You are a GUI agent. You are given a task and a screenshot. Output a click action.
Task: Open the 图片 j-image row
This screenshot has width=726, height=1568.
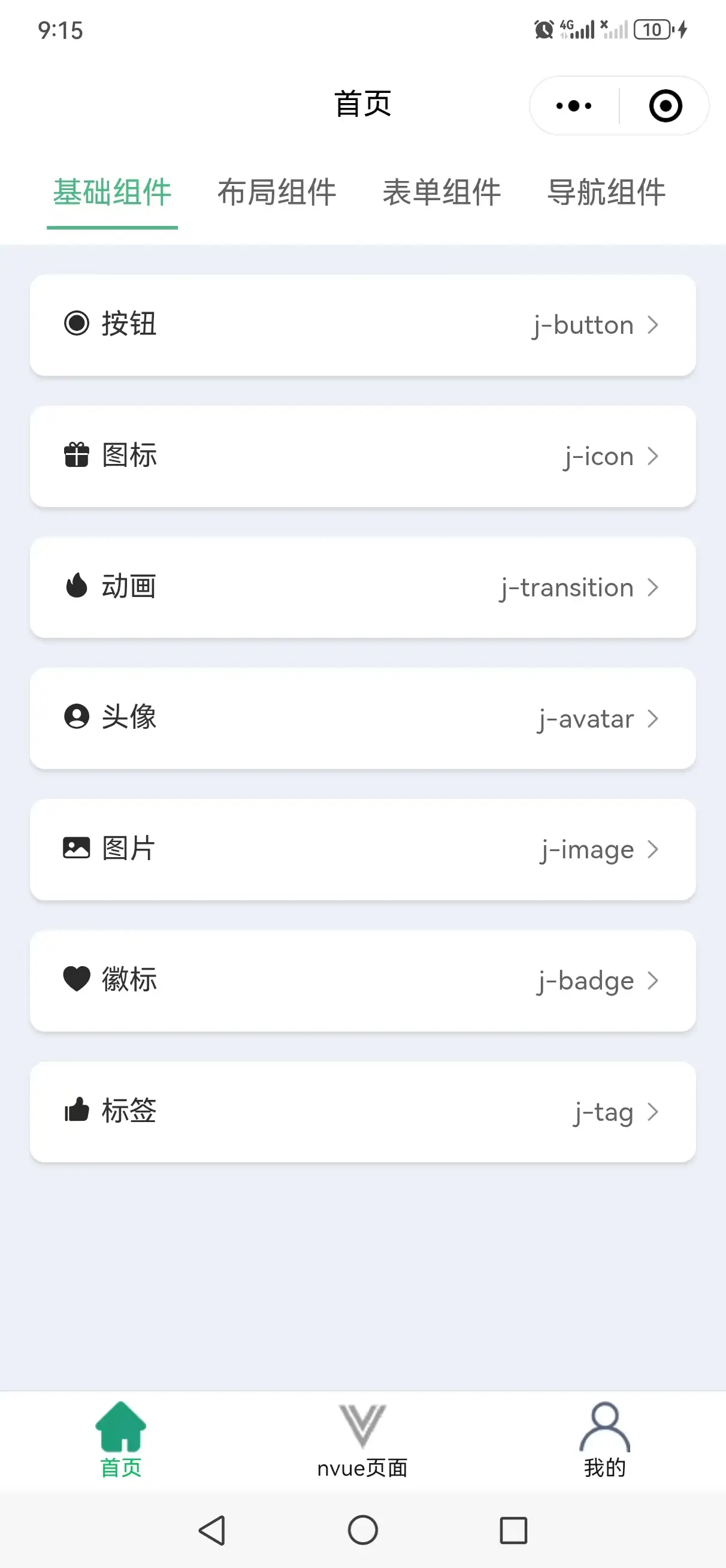[x=362, y=849]
